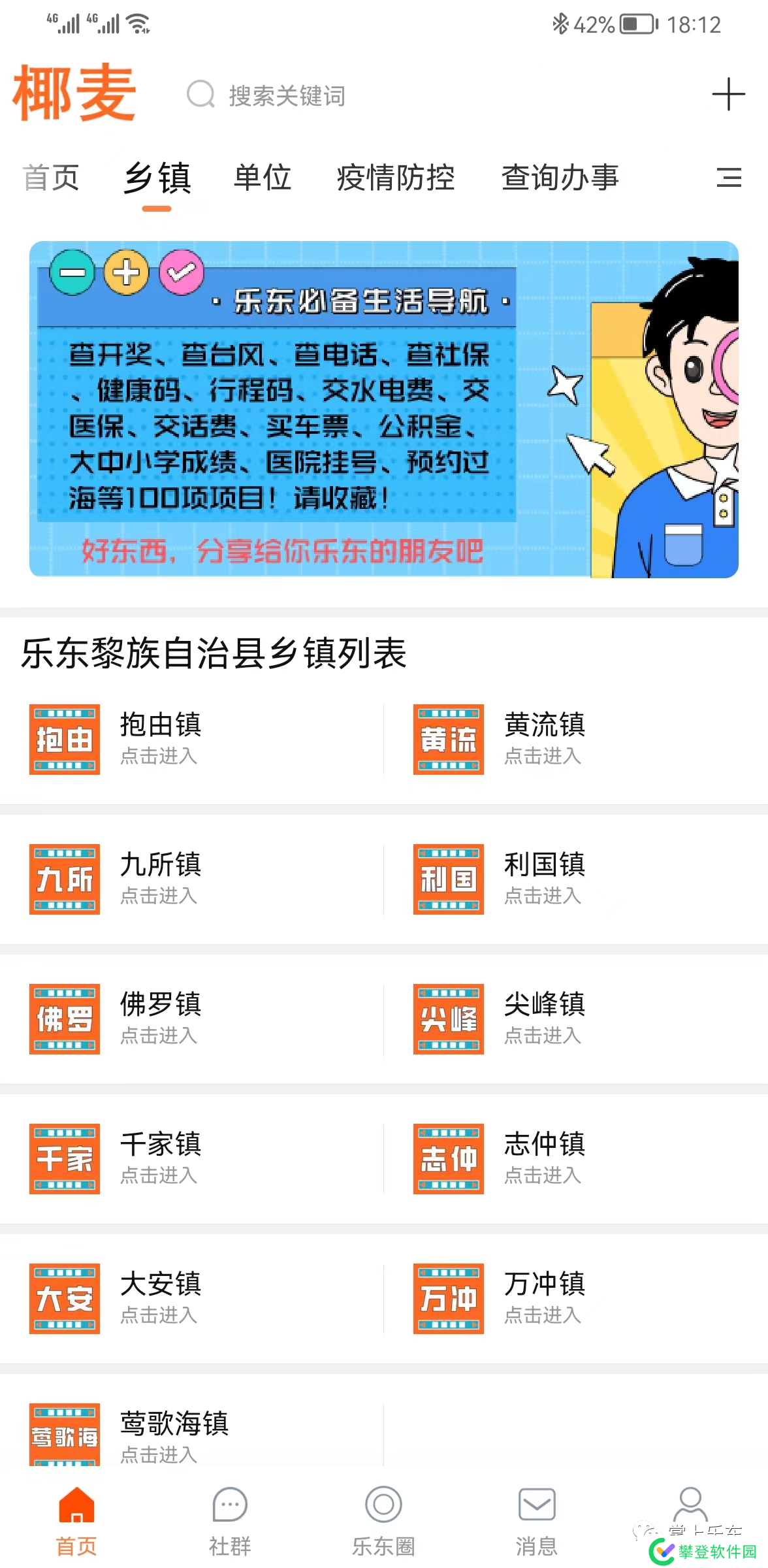Screen dimensions: 768x1568
Task: Open the 乐东必备生活导航 banner
Action: [x=384, y=409]
